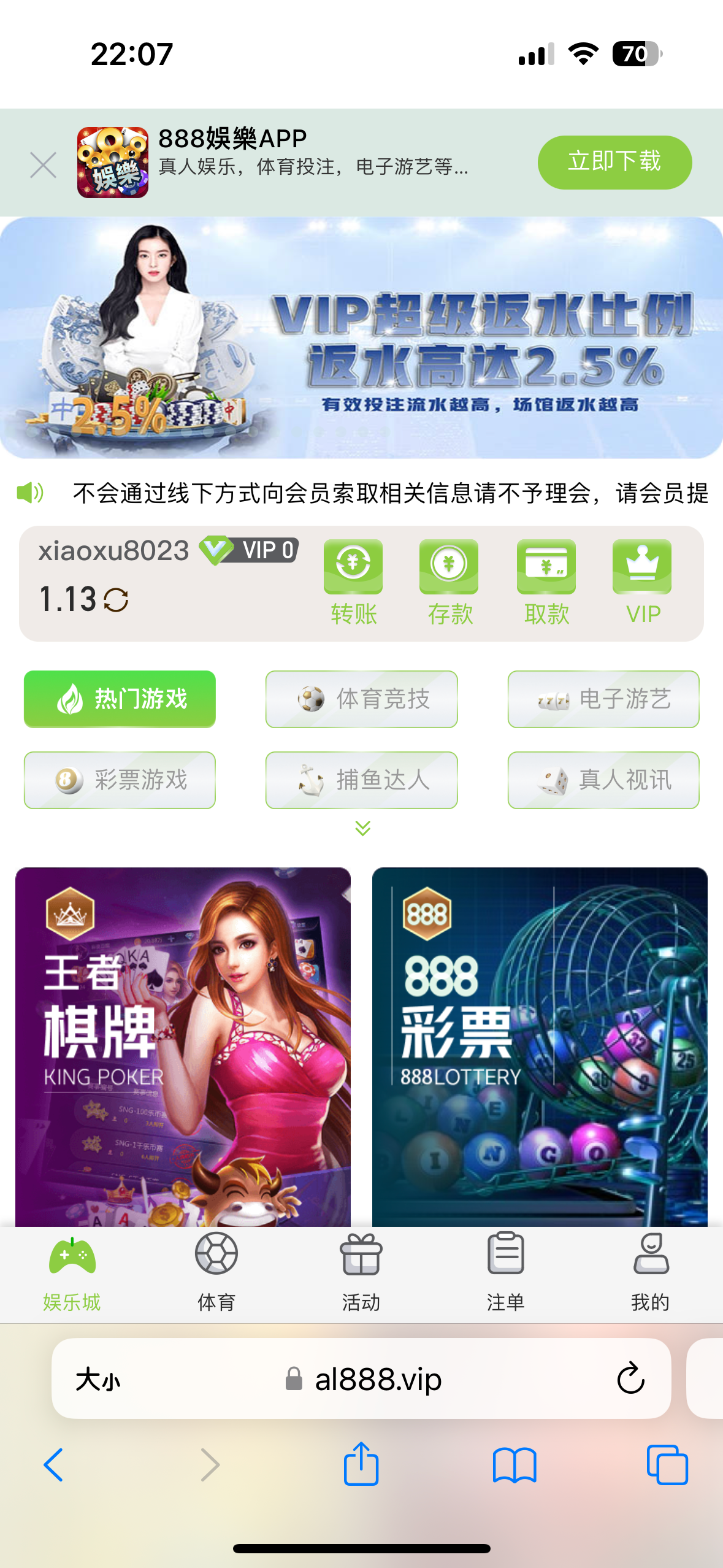This screenshot has height=1568, width=723.
Task: Select the 真人视讯 category
Action: click(x=603, y=780)
